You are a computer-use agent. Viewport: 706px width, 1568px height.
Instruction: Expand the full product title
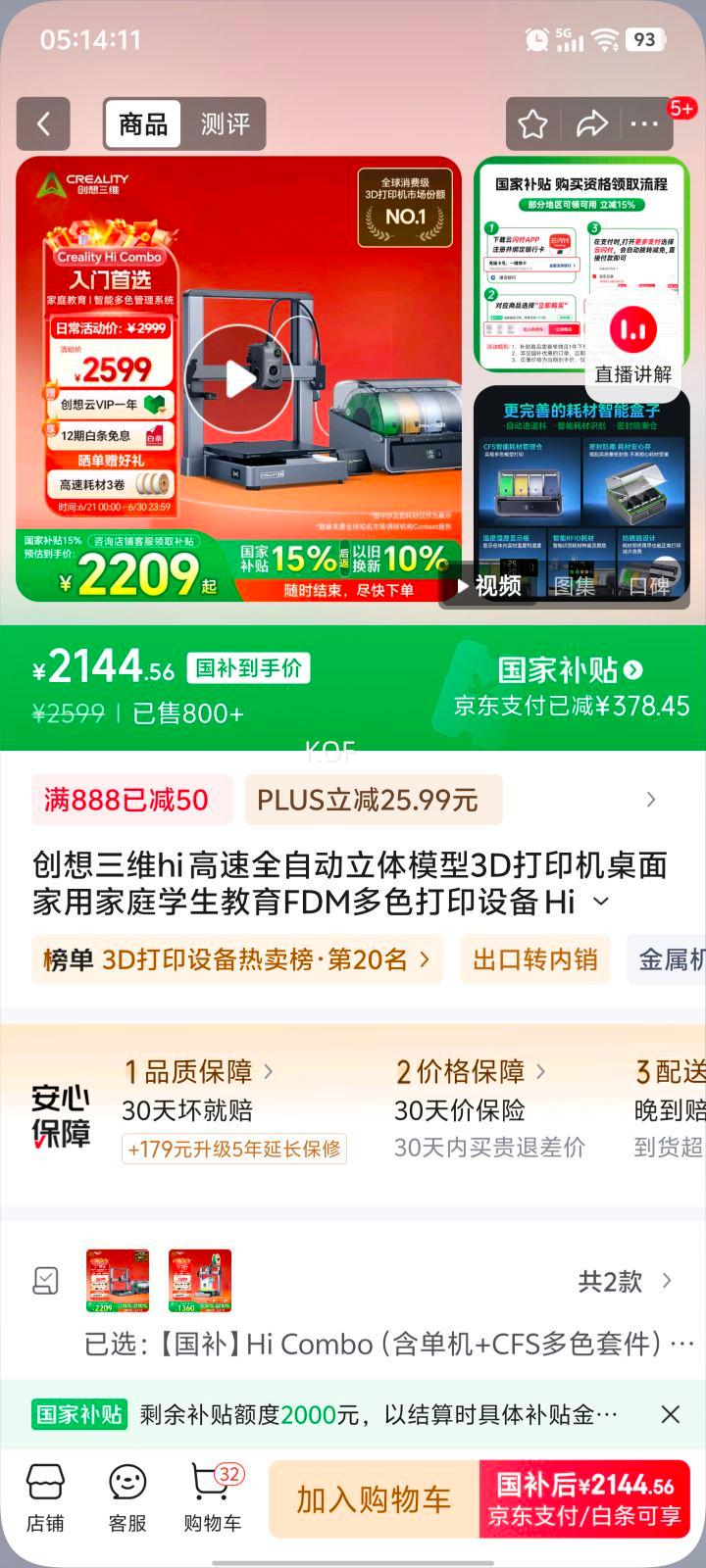pos(601,902)
